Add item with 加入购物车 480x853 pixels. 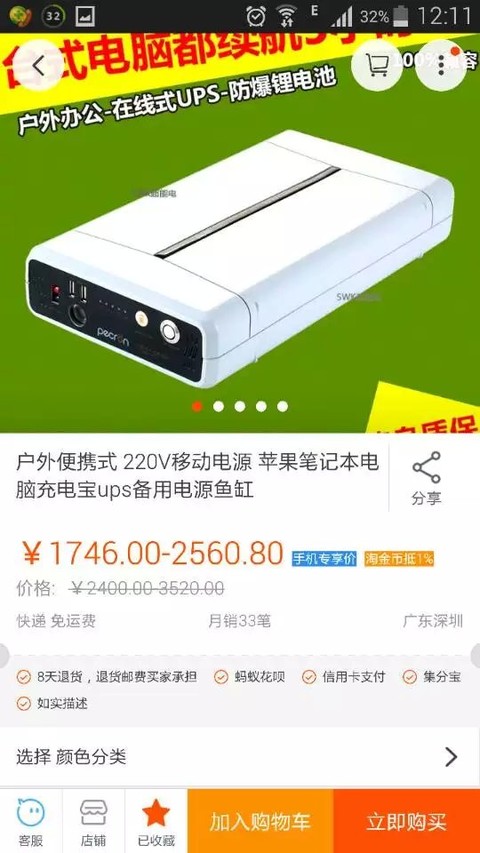[x=261, y=821]
